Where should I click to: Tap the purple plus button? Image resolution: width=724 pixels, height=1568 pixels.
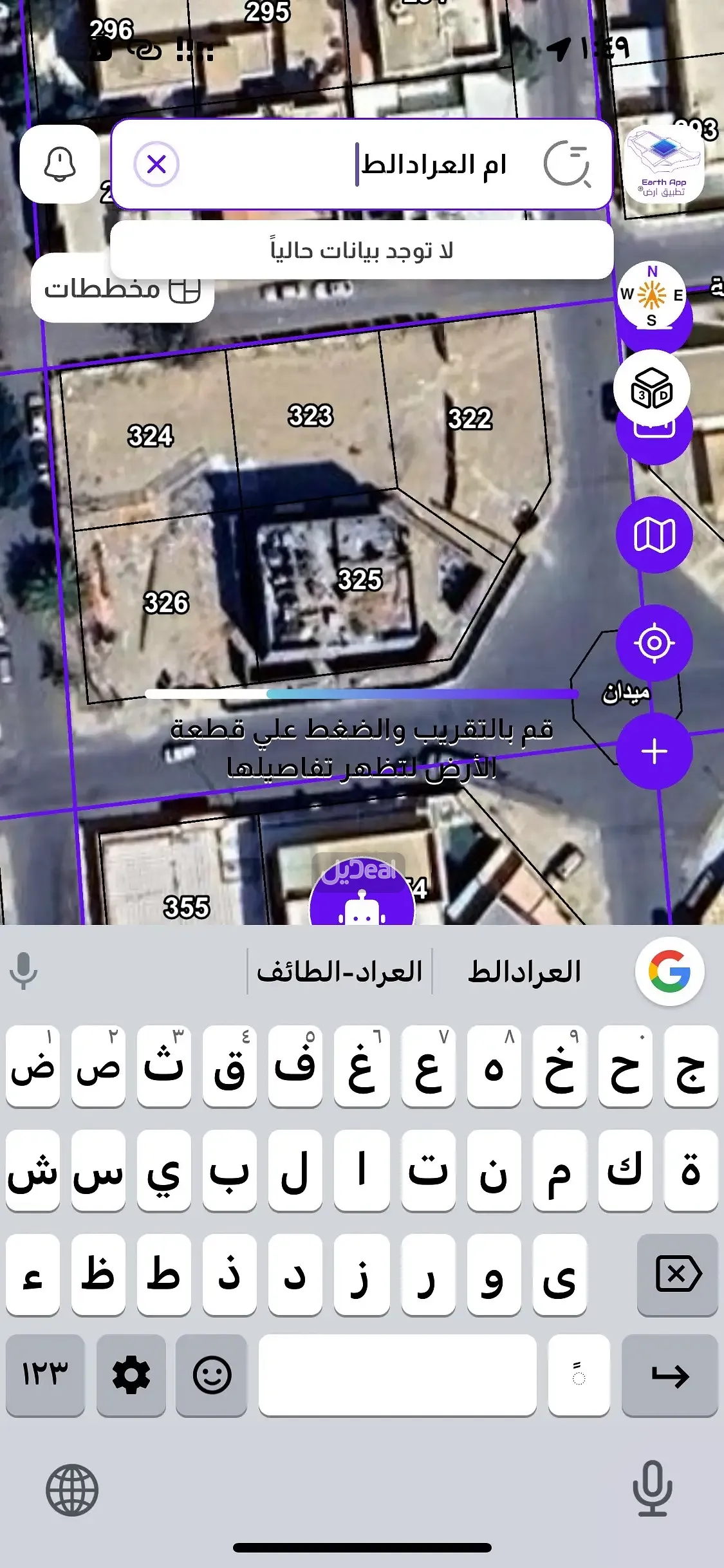(654, 751)
